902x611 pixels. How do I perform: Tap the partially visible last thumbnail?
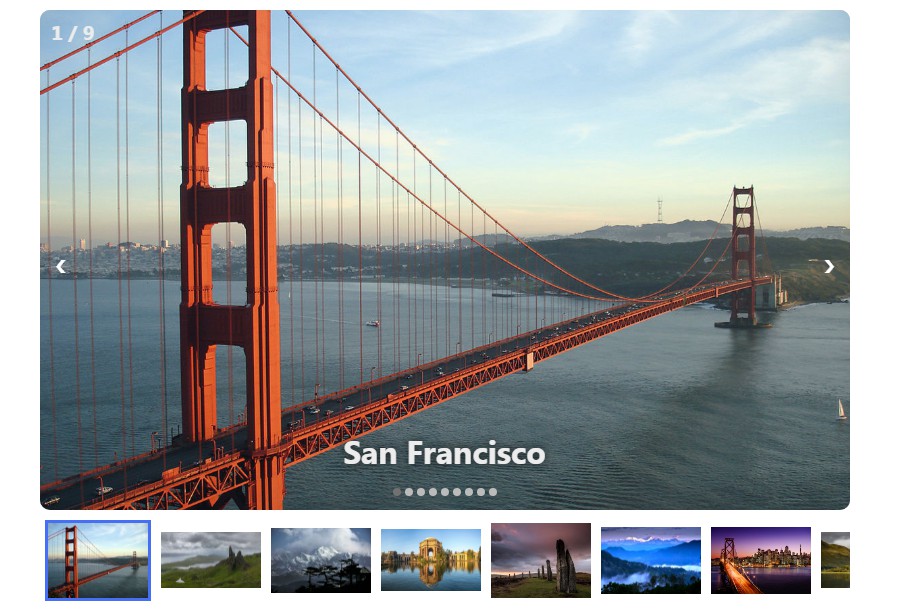(836, 560)
